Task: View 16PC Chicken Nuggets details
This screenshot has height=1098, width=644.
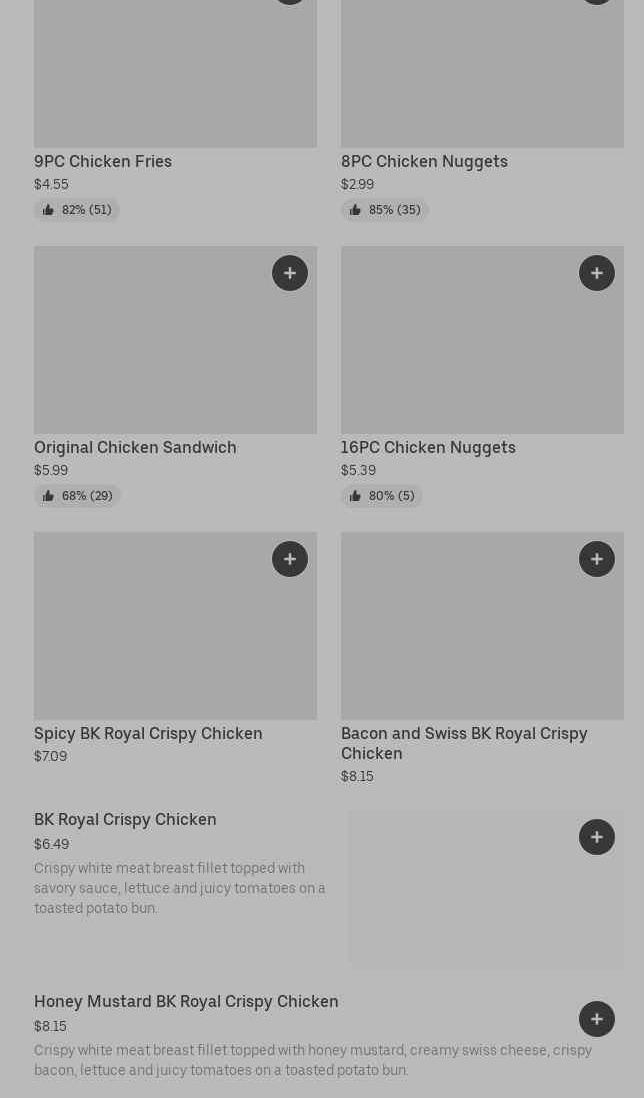Action: [x=428, y=447]
